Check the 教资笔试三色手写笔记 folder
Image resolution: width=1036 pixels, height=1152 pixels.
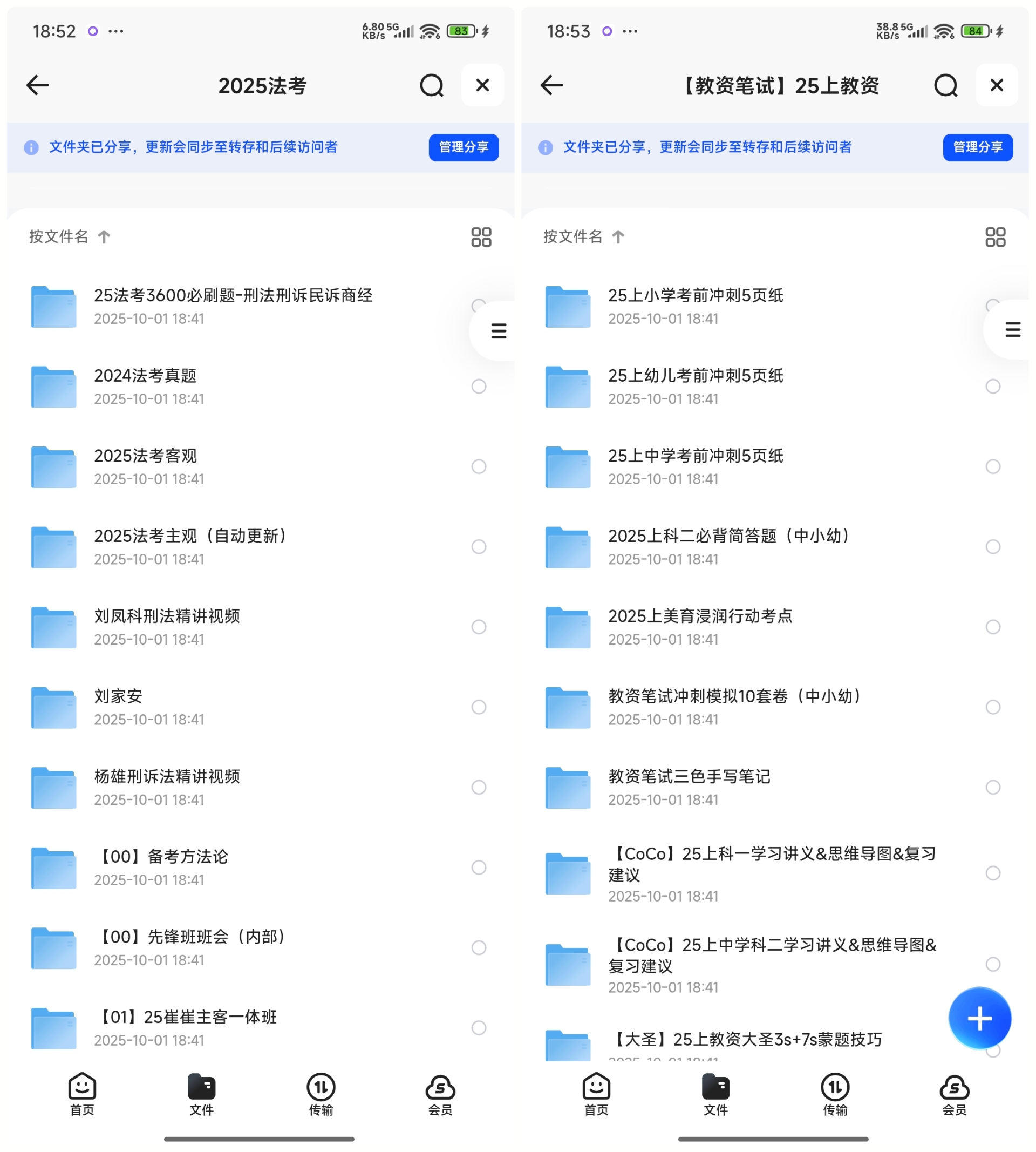click(994, 788)
